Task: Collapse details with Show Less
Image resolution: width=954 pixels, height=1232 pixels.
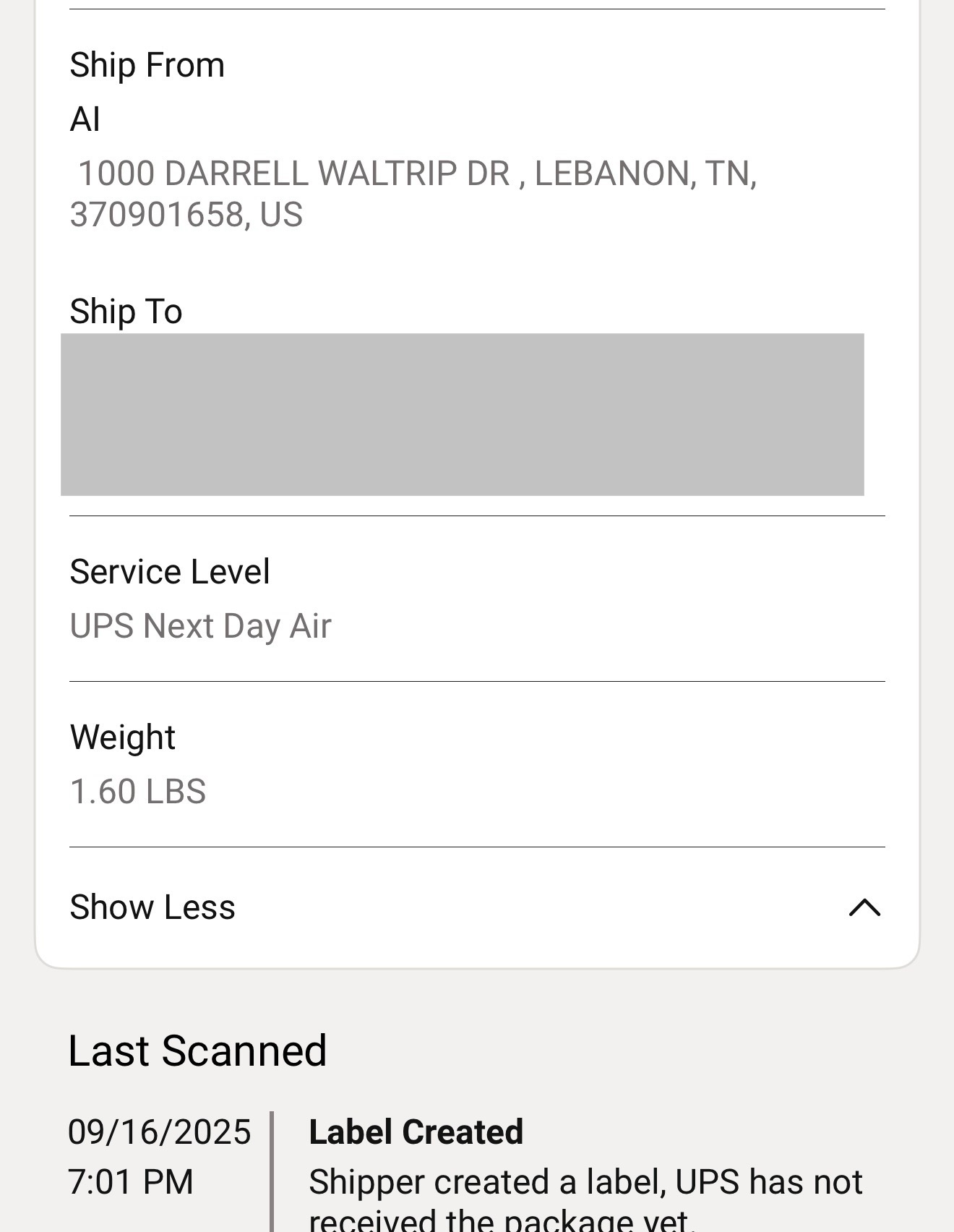Action: point(152,907)
